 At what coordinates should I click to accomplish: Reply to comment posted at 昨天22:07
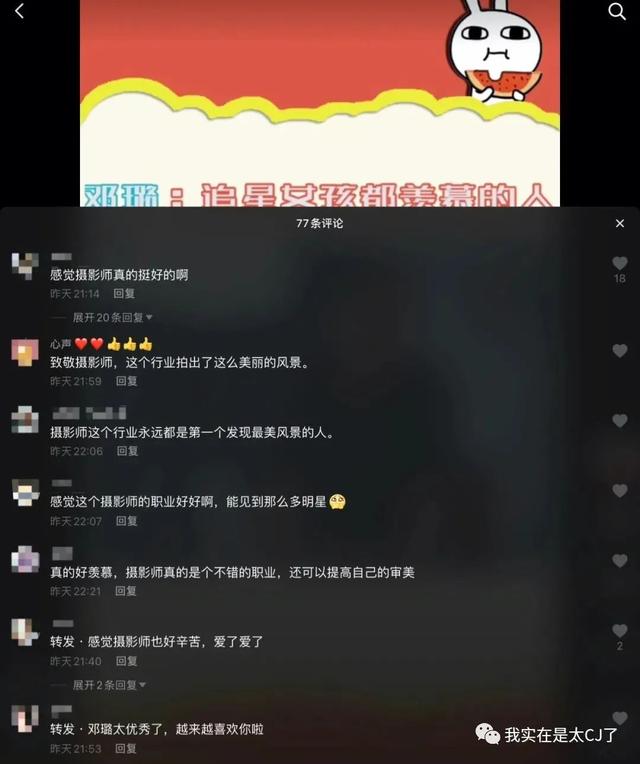(x=127, y=521)
